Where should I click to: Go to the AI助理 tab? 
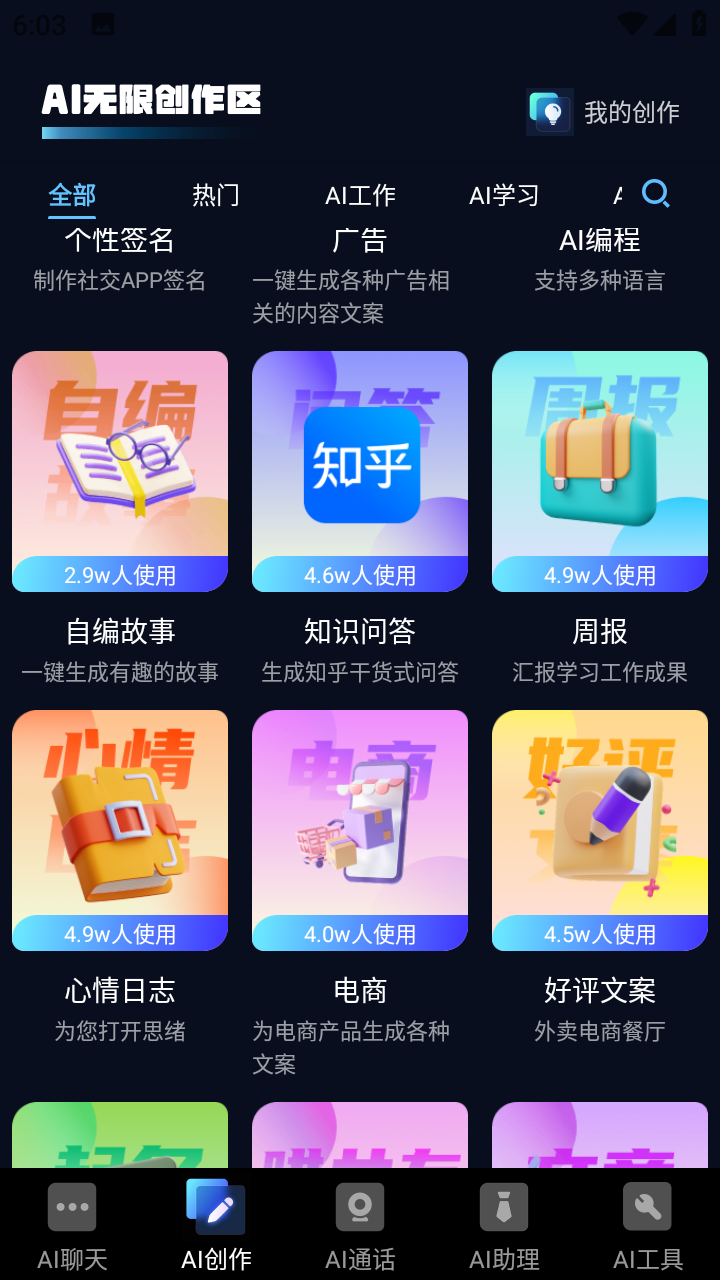504,1224
